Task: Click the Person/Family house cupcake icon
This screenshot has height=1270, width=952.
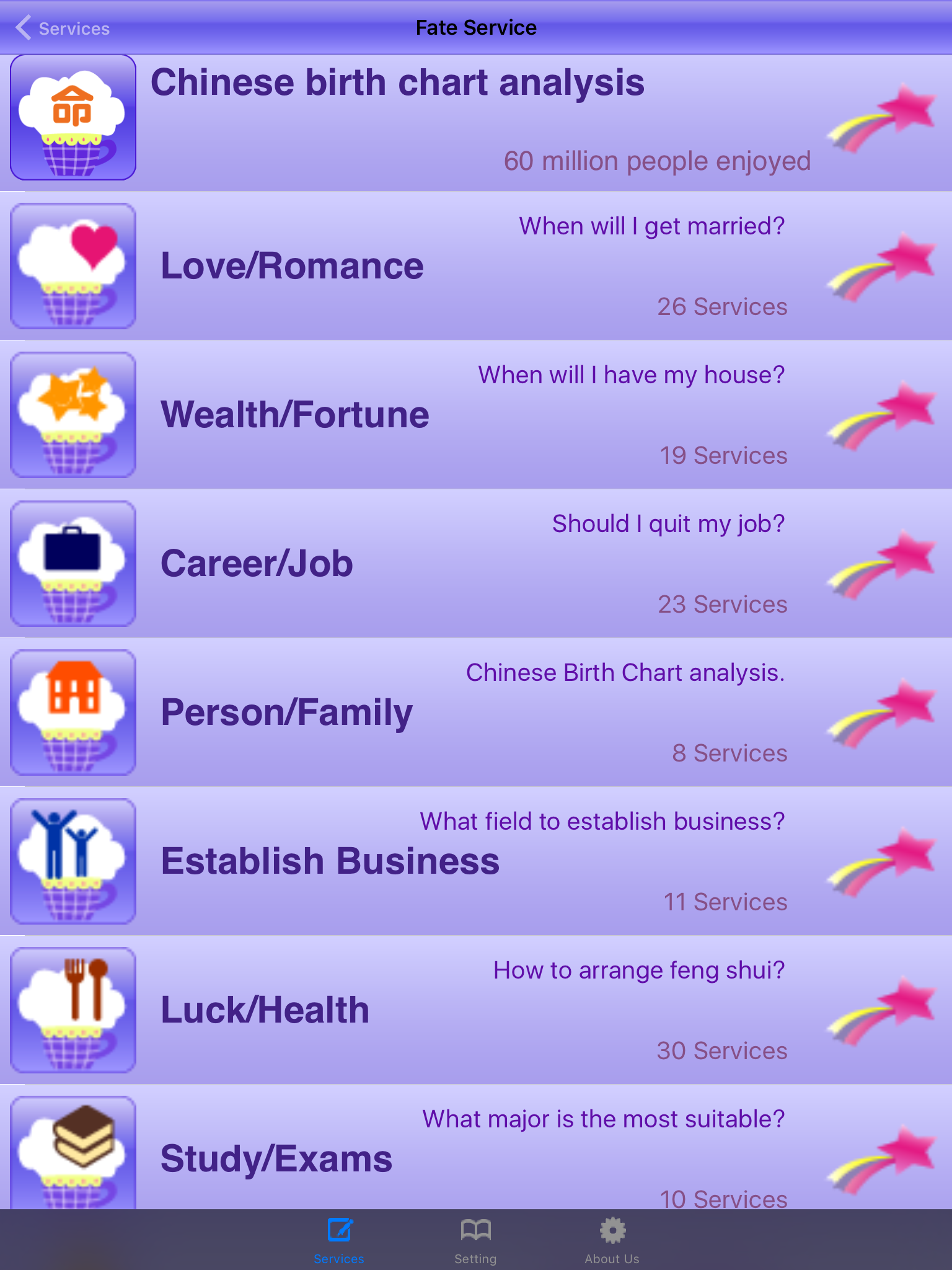Action: (73, 712)
